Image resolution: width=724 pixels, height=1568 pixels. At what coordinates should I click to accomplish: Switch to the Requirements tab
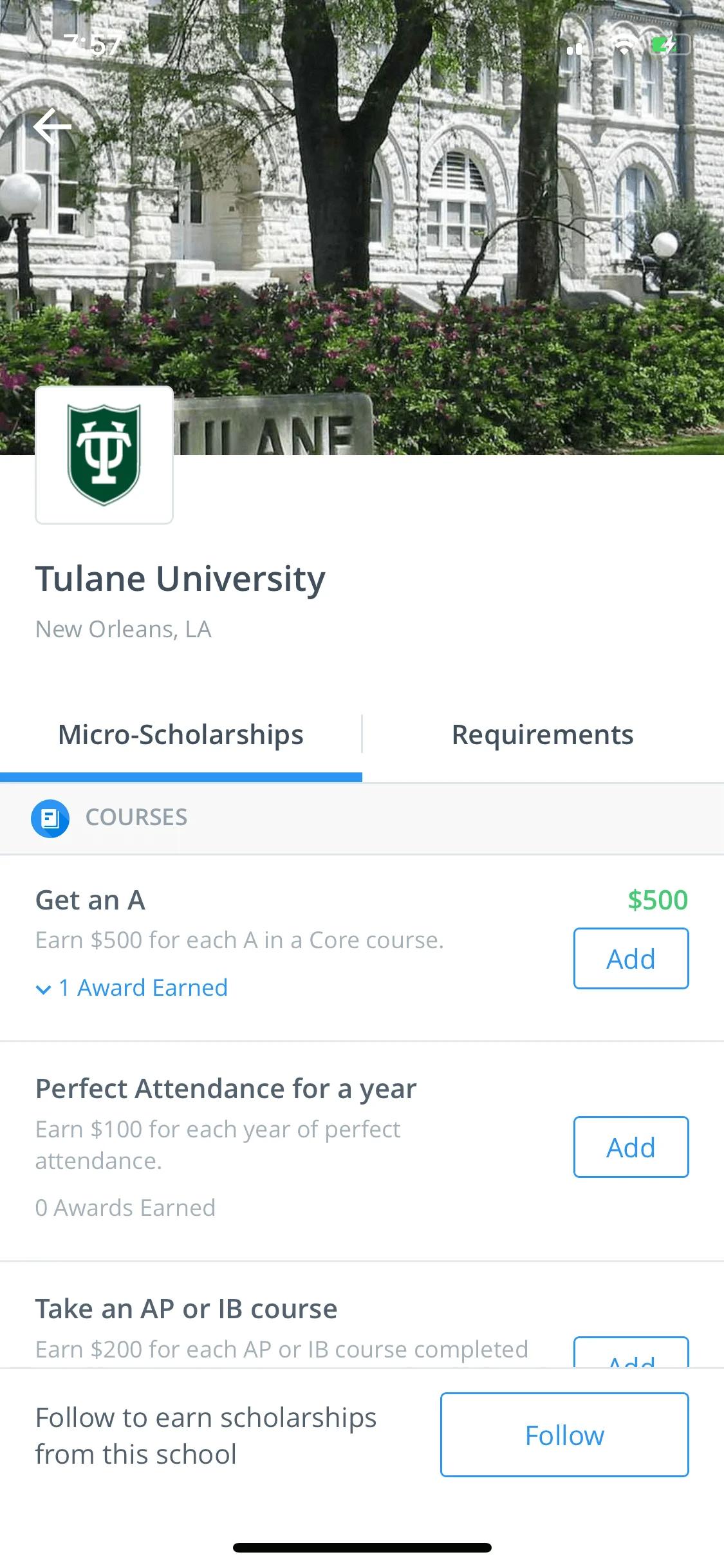[x=543, y=735]
